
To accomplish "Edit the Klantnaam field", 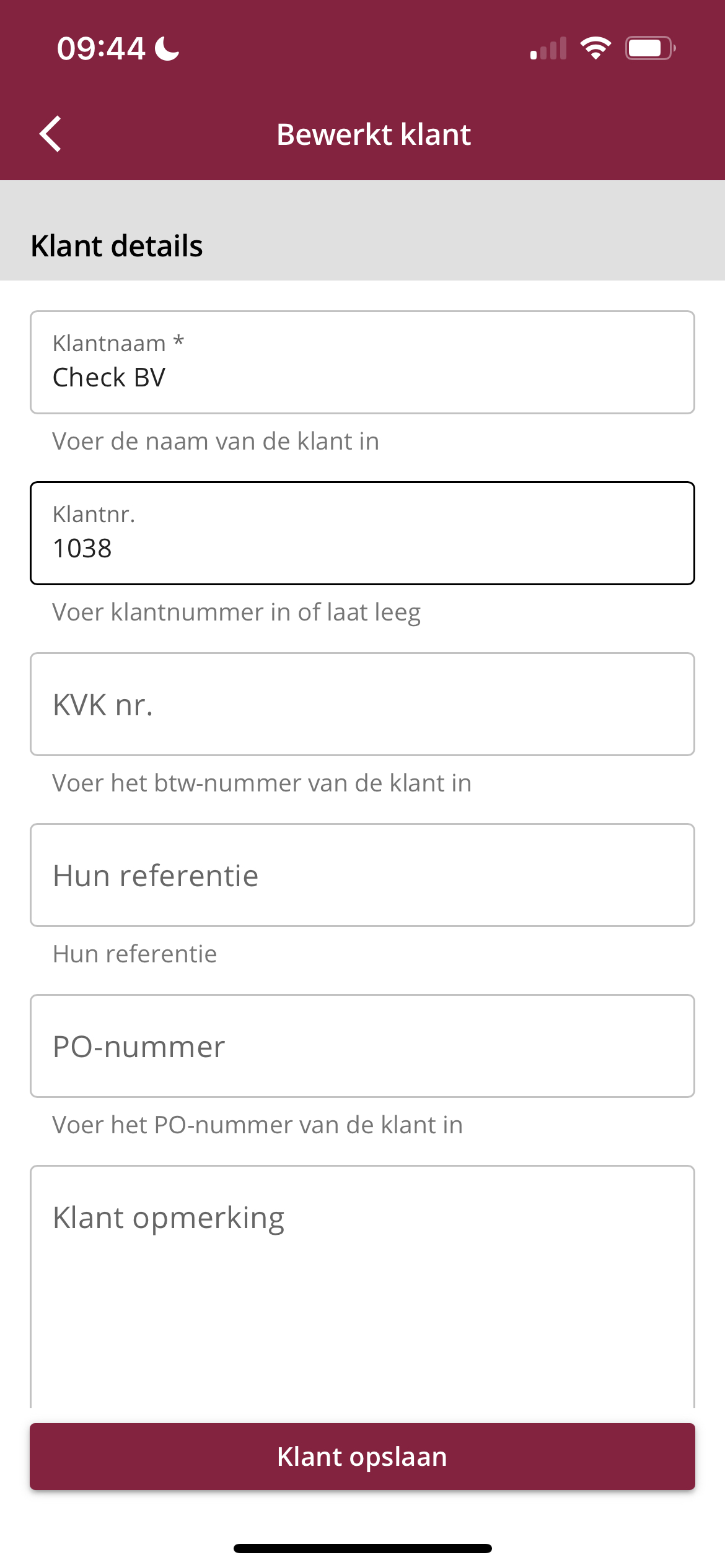I will click(362, 362).
